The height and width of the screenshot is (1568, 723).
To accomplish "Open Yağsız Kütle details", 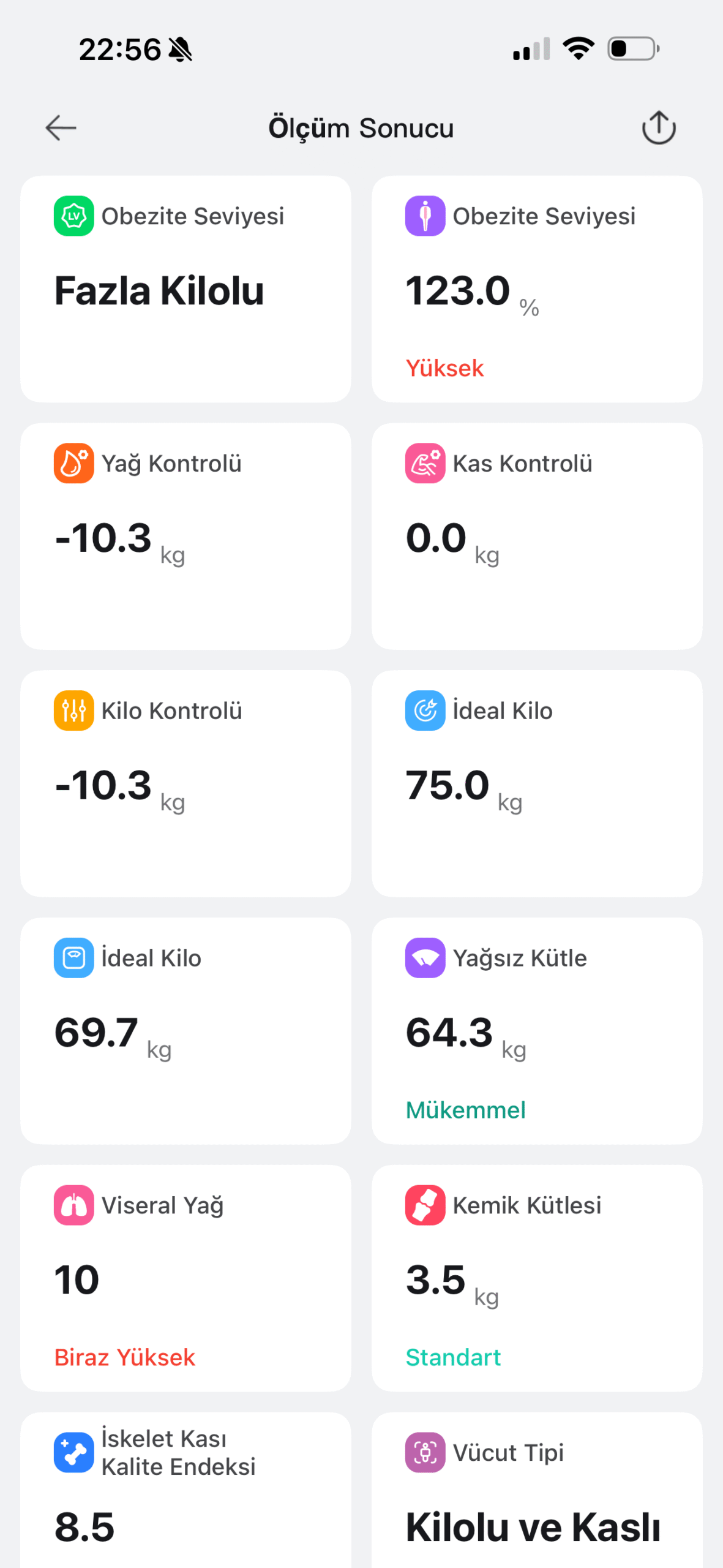I will point(536,1031).
